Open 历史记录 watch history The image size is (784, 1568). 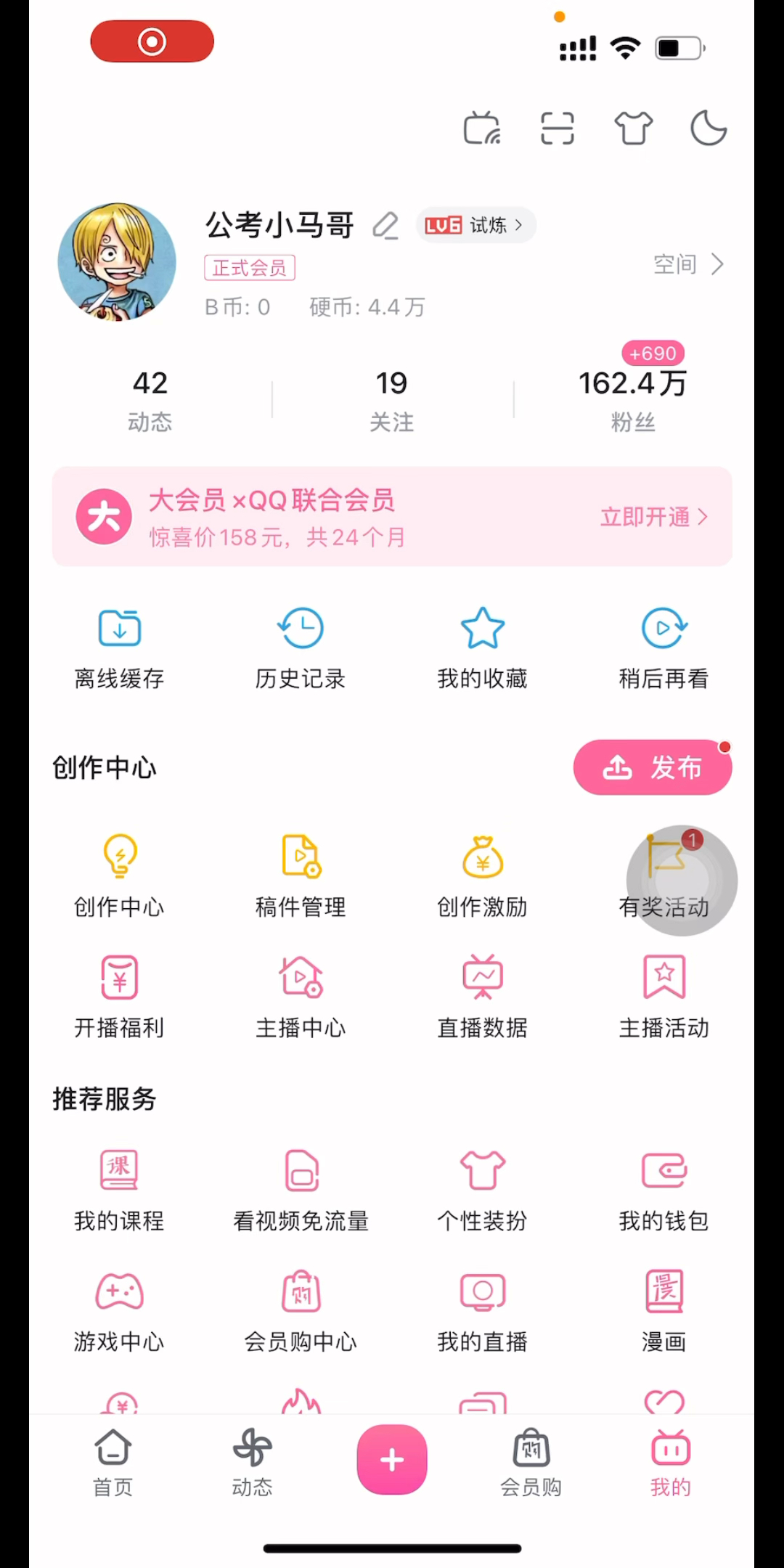(301, 648)
